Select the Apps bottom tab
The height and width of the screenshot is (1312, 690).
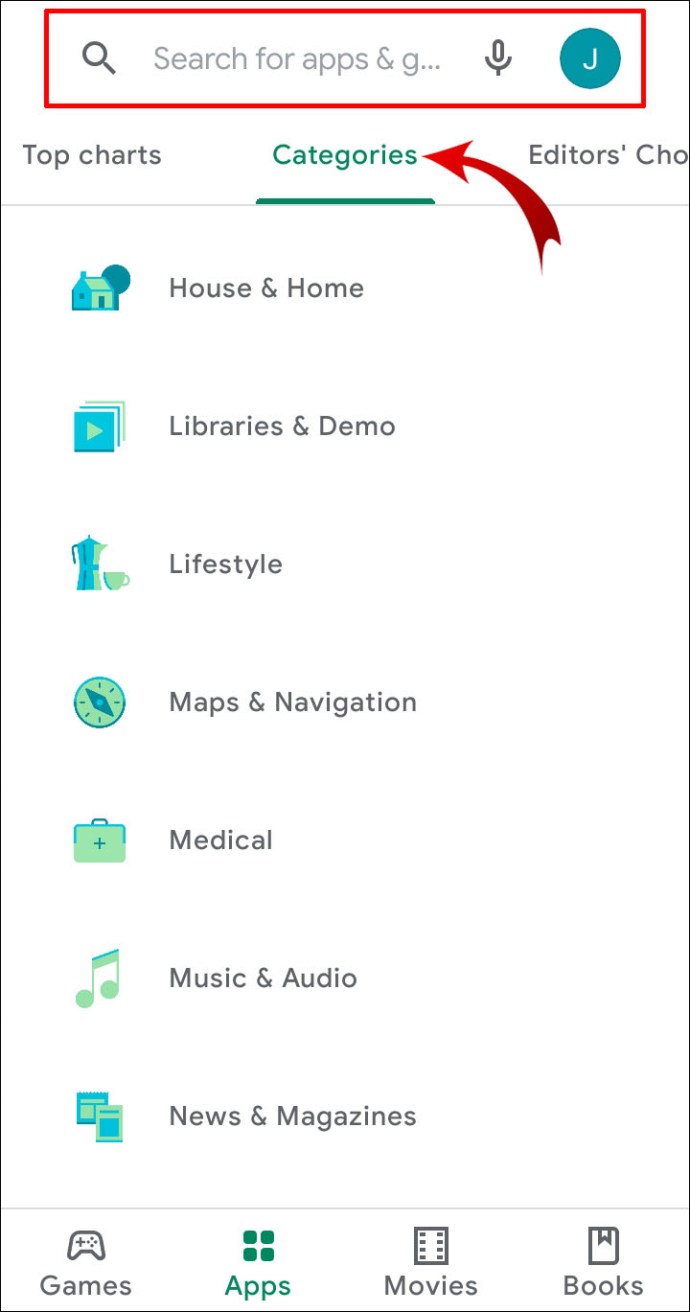[258, 1262]
